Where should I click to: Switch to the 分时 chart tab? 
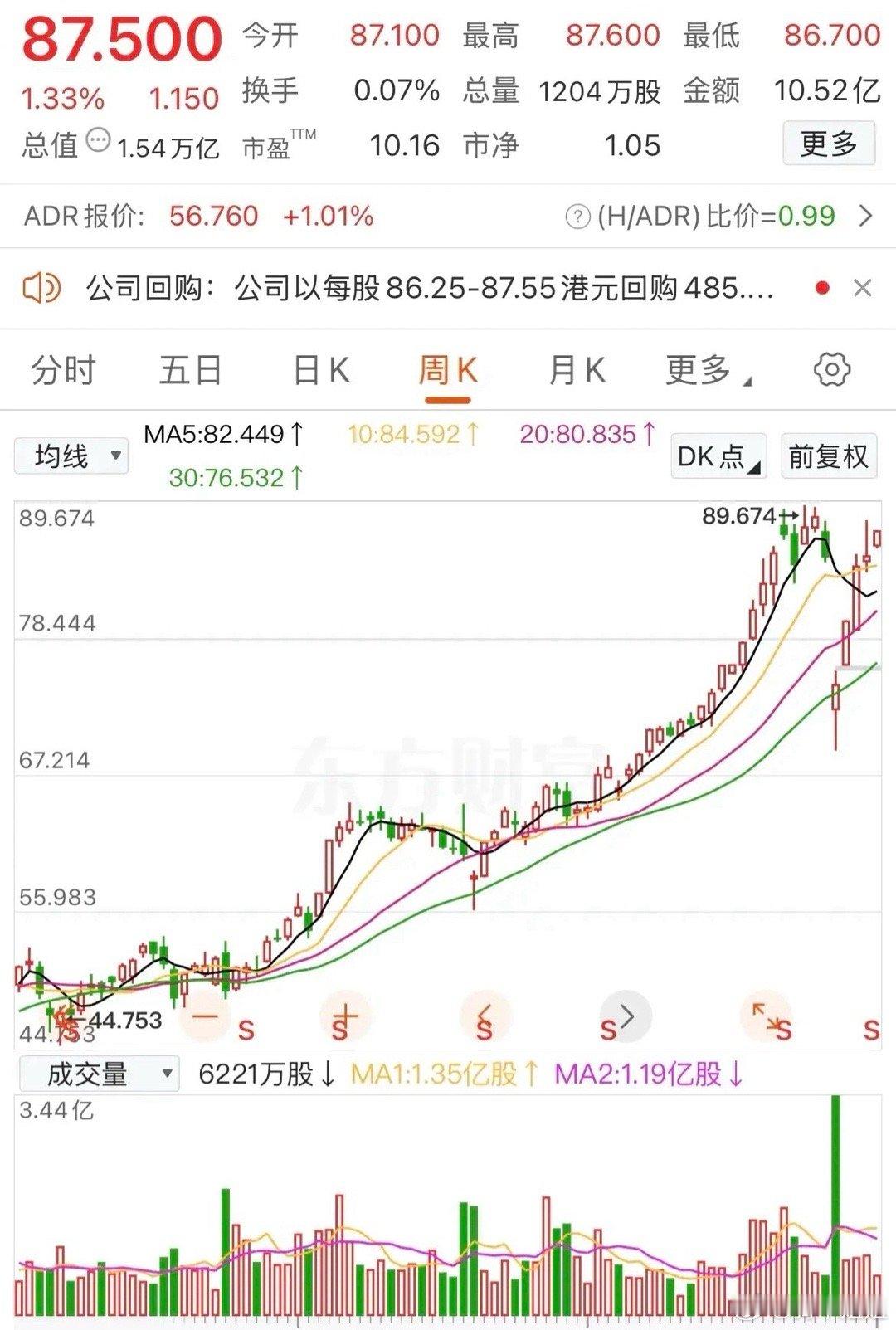pyautogui.click(x=64, y=370)
